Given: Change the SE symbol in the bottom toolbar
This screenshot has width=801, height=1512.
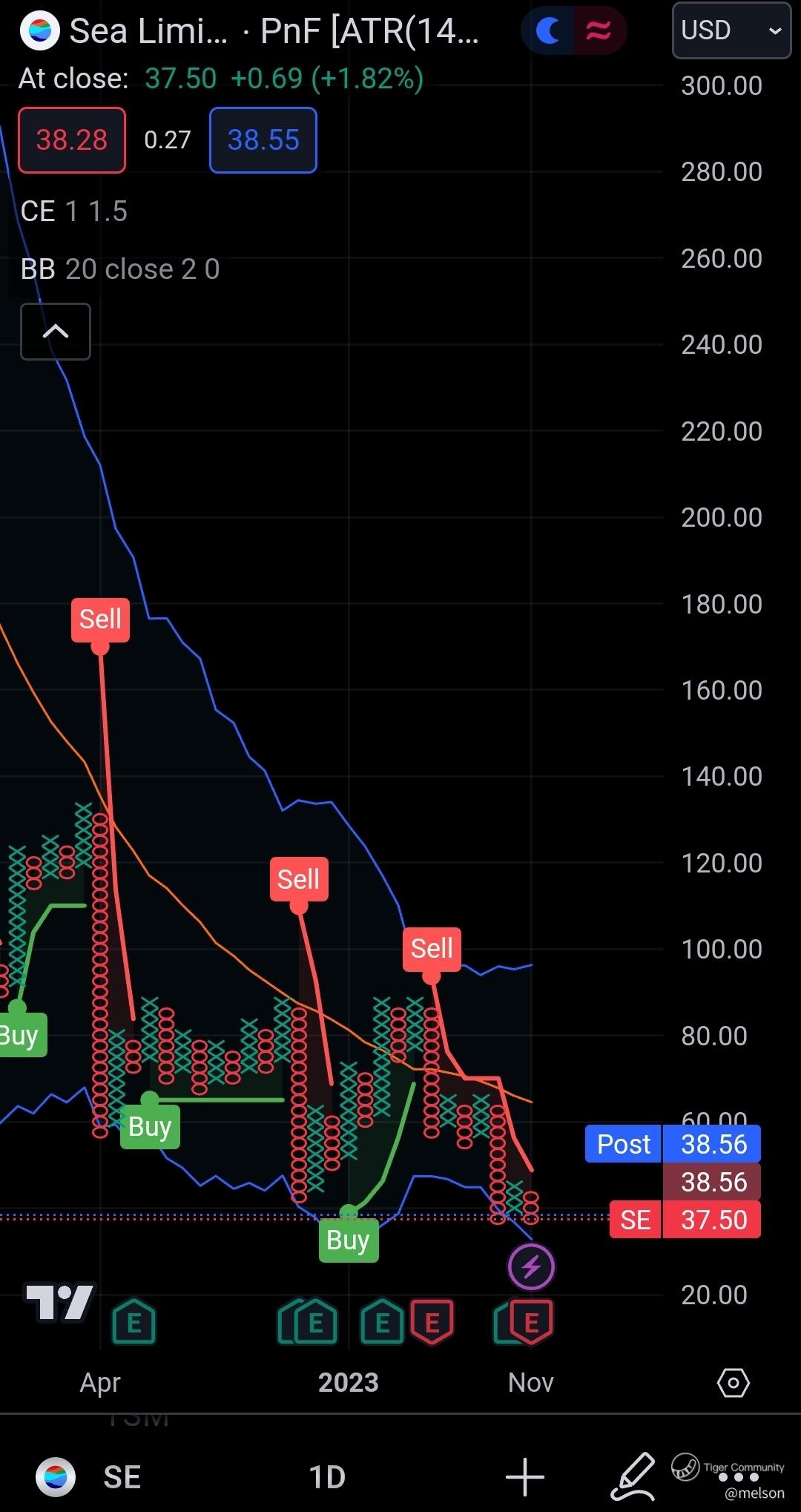Looking at the screenshot, I should [89, 1477].
